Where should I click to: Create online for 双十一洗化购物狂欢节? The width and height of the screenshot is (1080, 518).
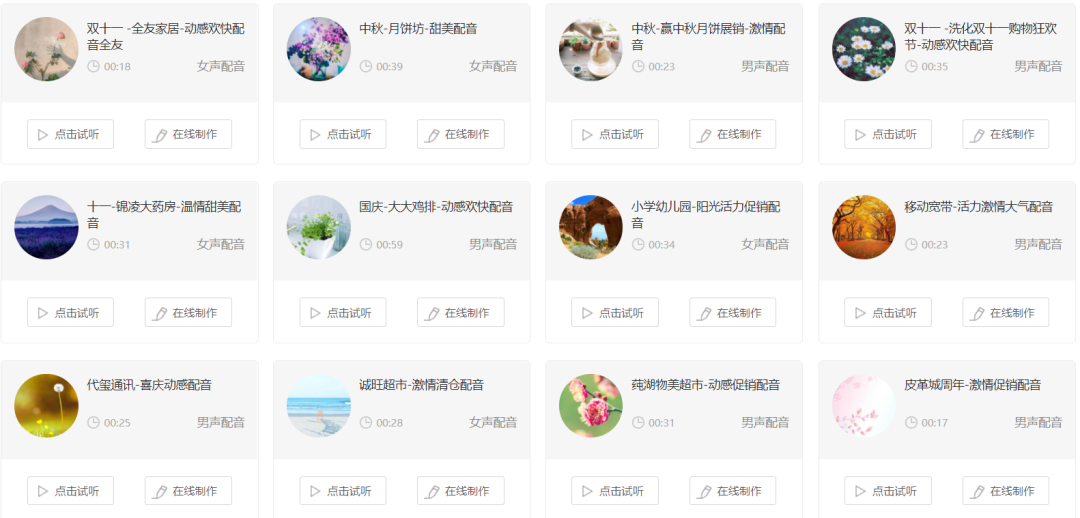point(1005,134)
